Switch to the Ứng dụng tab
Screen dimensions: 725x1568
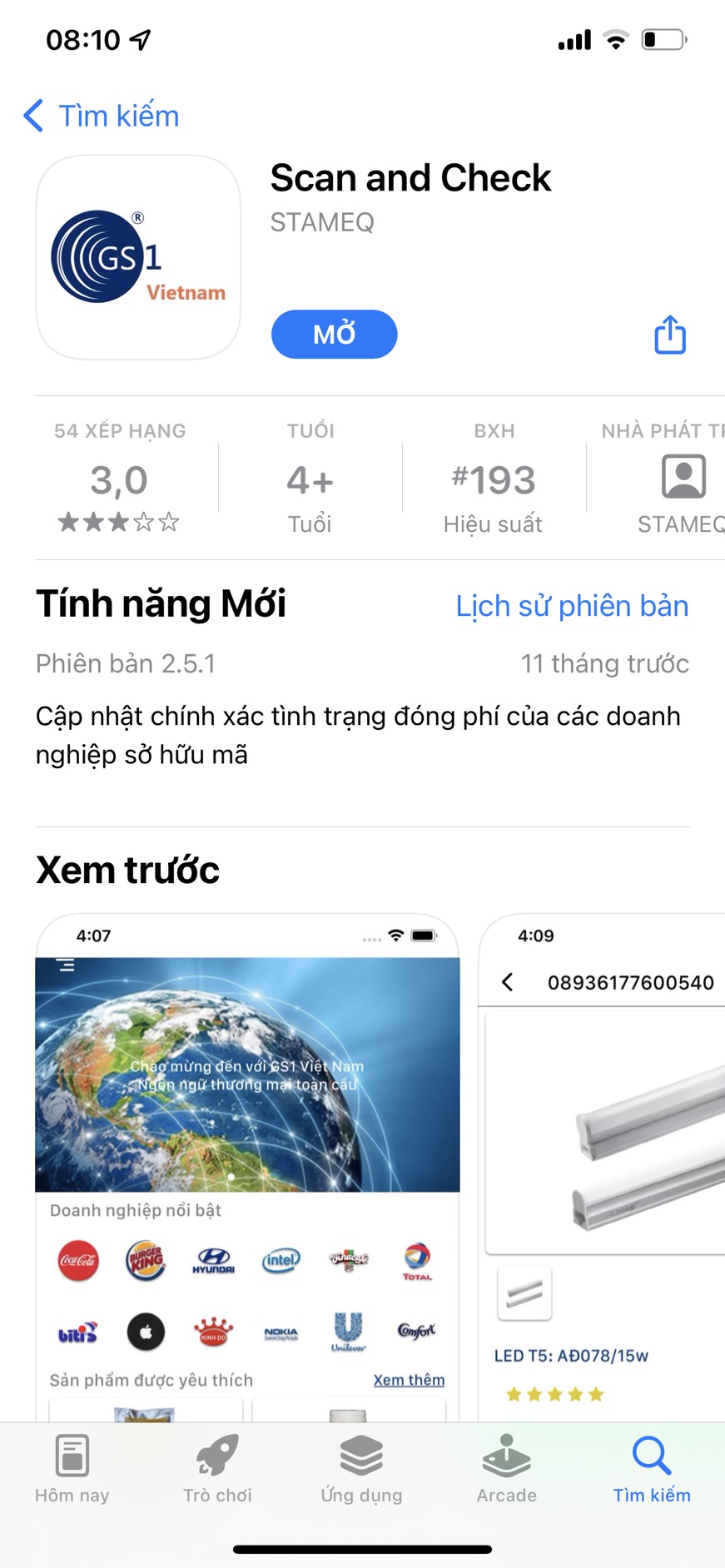click(361, 1470)
